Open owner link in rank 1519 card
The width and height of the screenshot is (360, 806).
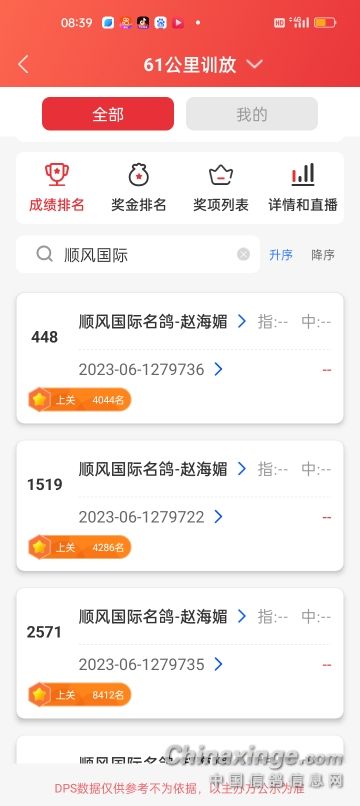(163, 469)
